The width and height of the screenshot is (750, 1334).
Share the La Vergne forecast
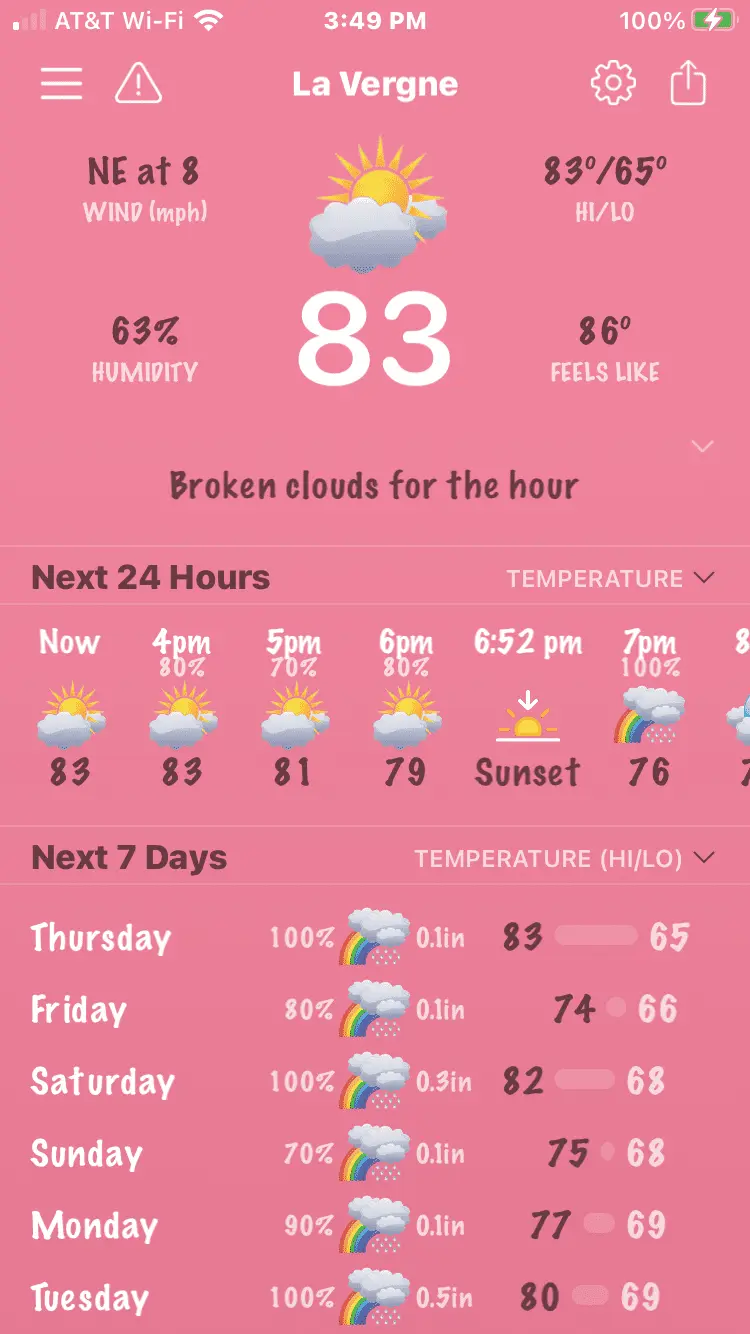688,84
